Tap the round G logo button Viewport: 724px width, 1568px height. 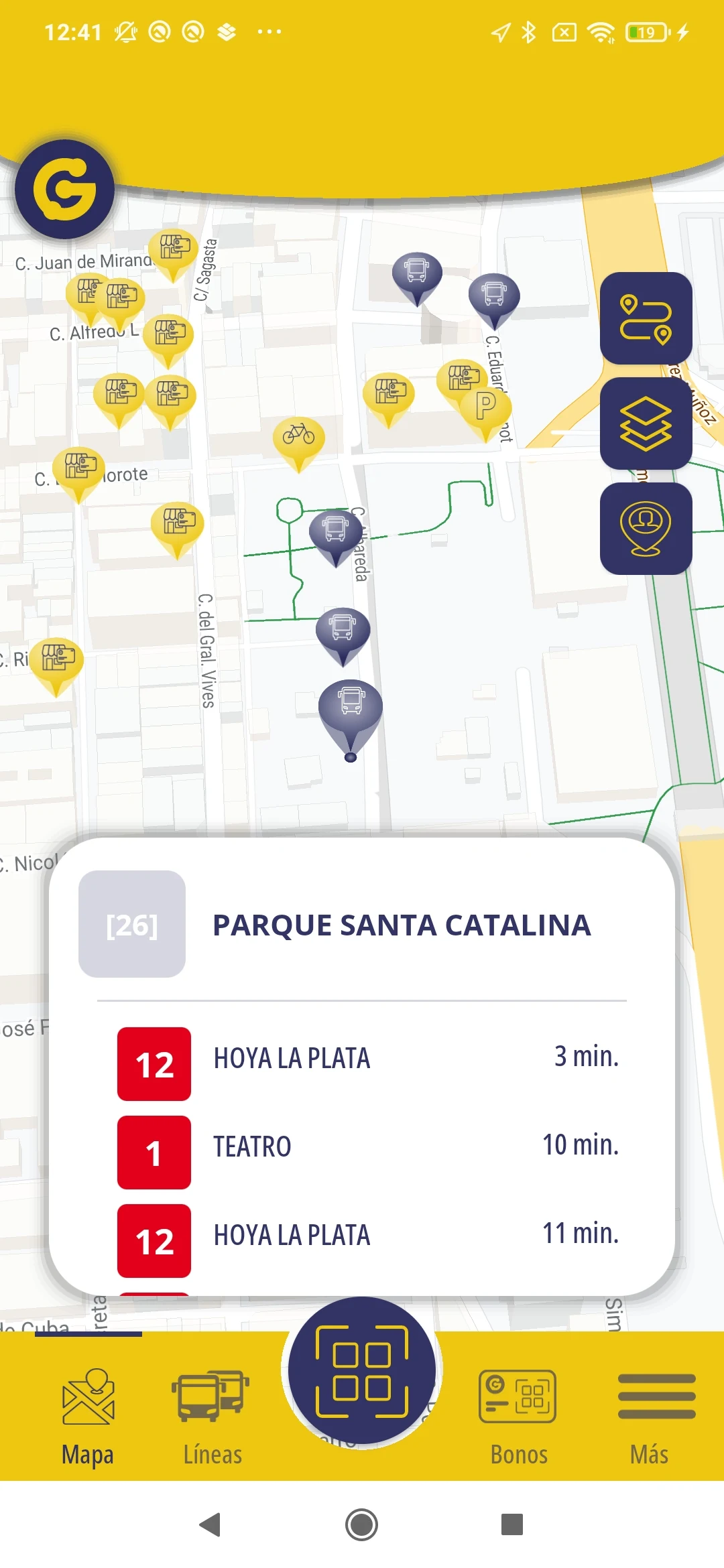coord(65,190)
